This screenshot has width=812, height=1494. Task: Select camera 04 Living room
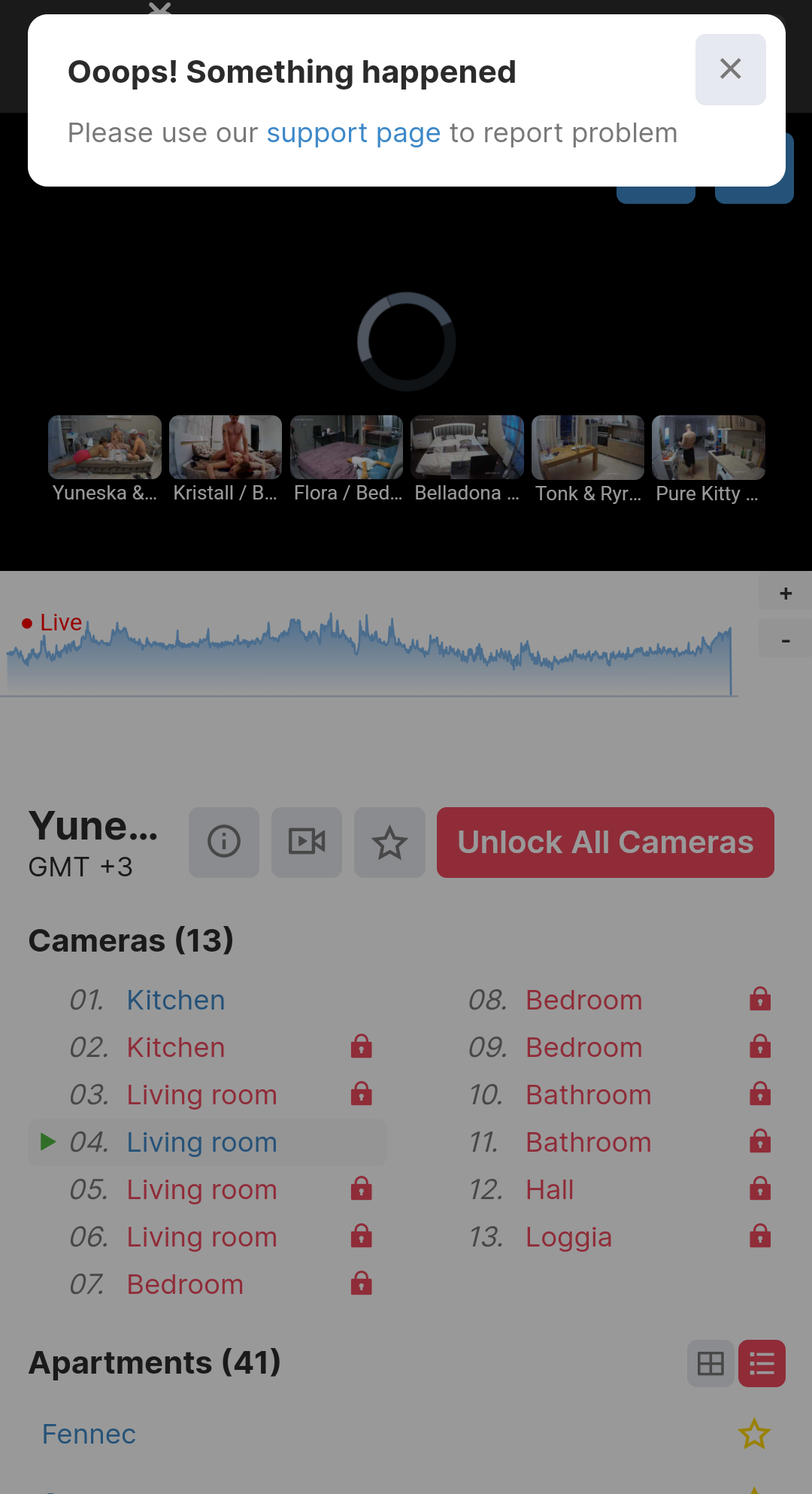coord(201,1142)
